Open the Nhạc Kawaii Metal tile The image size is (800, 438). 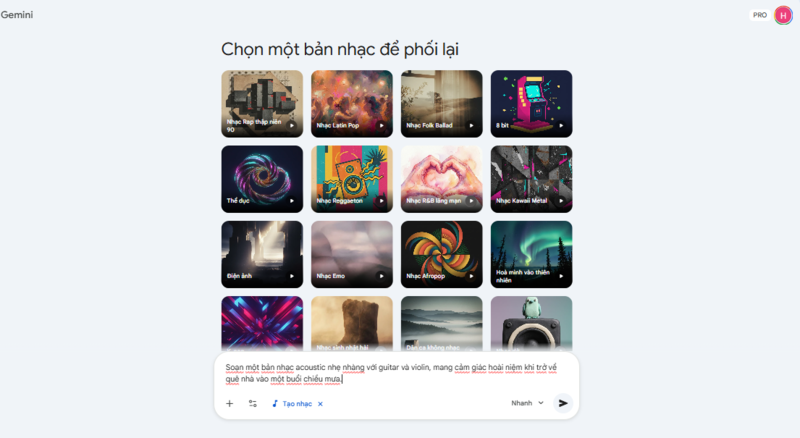coord(531,178)
